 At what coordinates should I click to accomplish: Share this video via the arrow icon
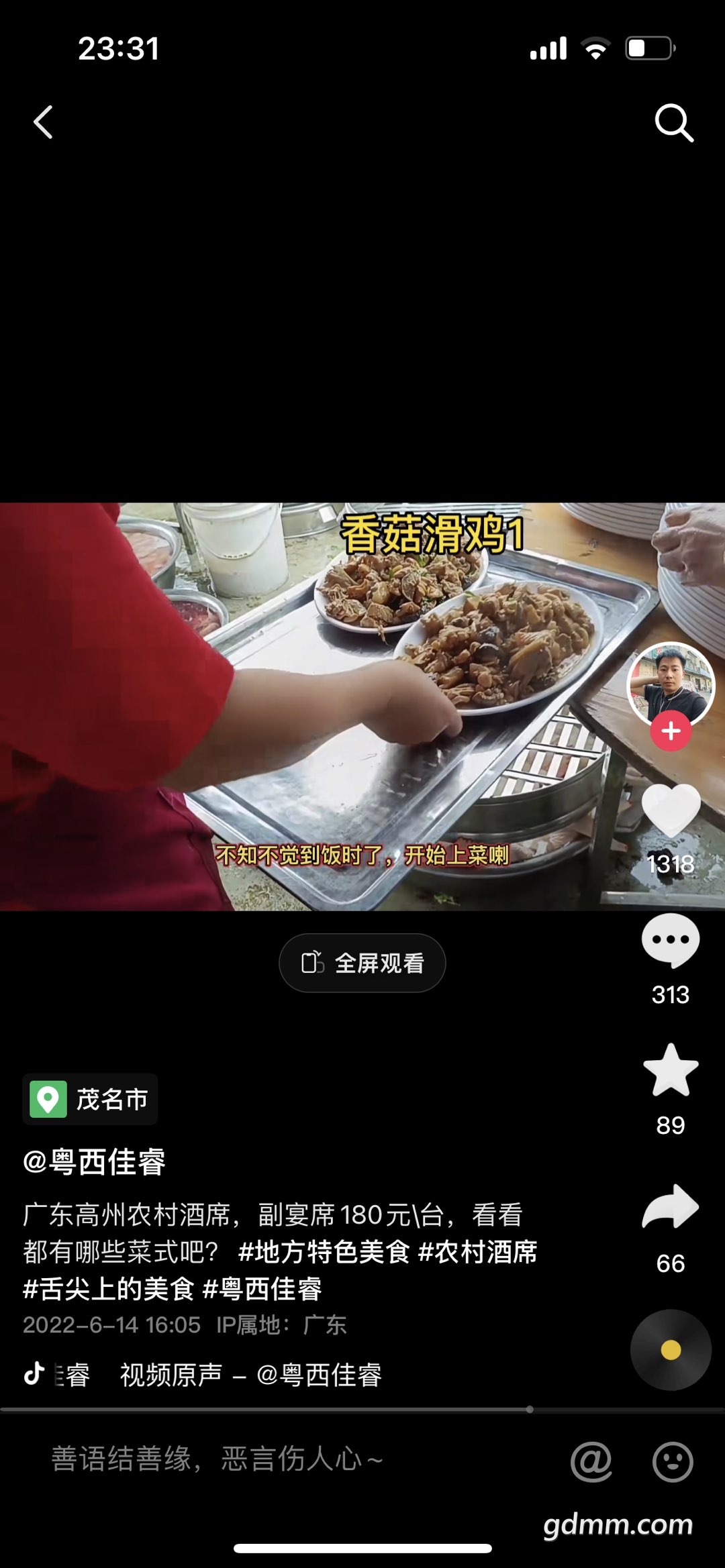click(x=671, y=1208)
